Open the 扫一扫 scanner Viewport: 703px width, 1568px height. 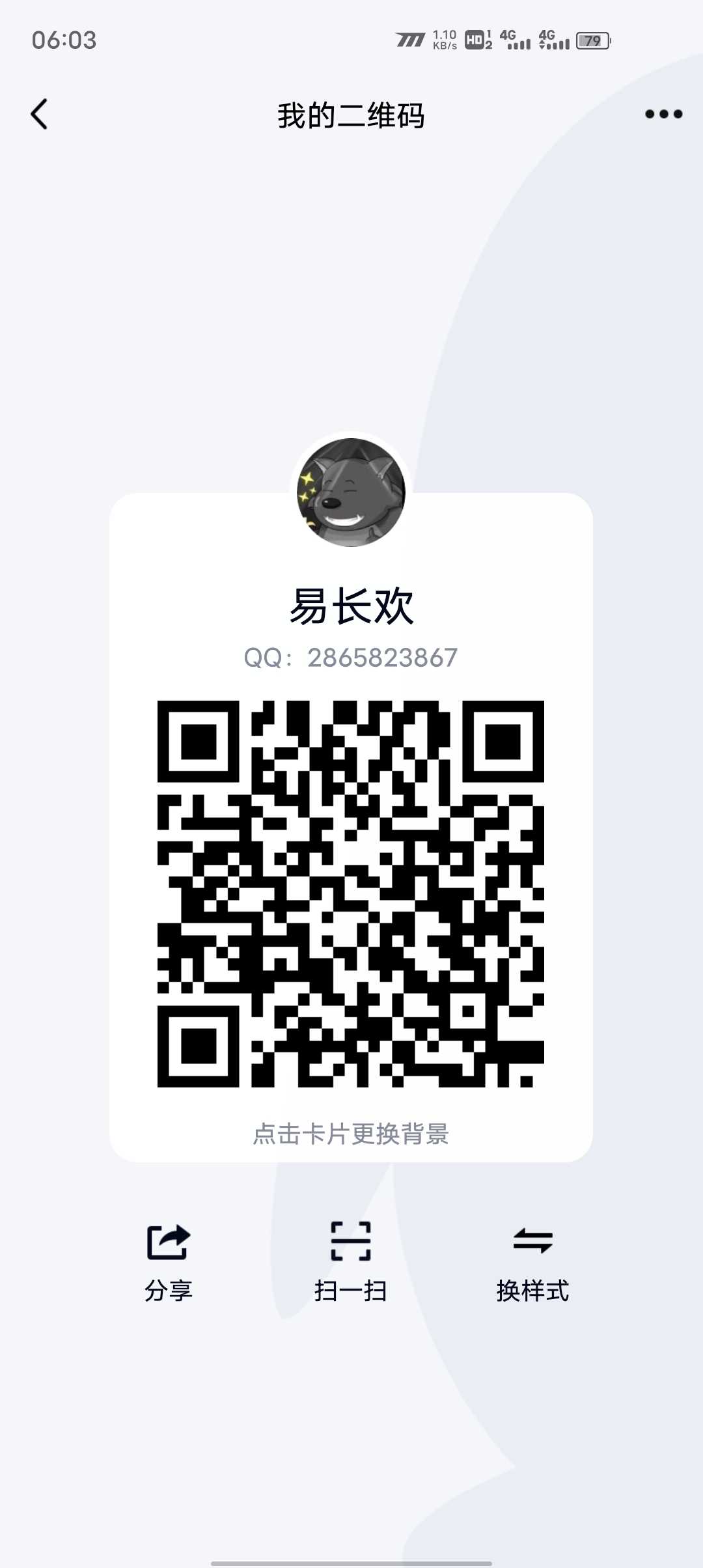point(351,1261)
